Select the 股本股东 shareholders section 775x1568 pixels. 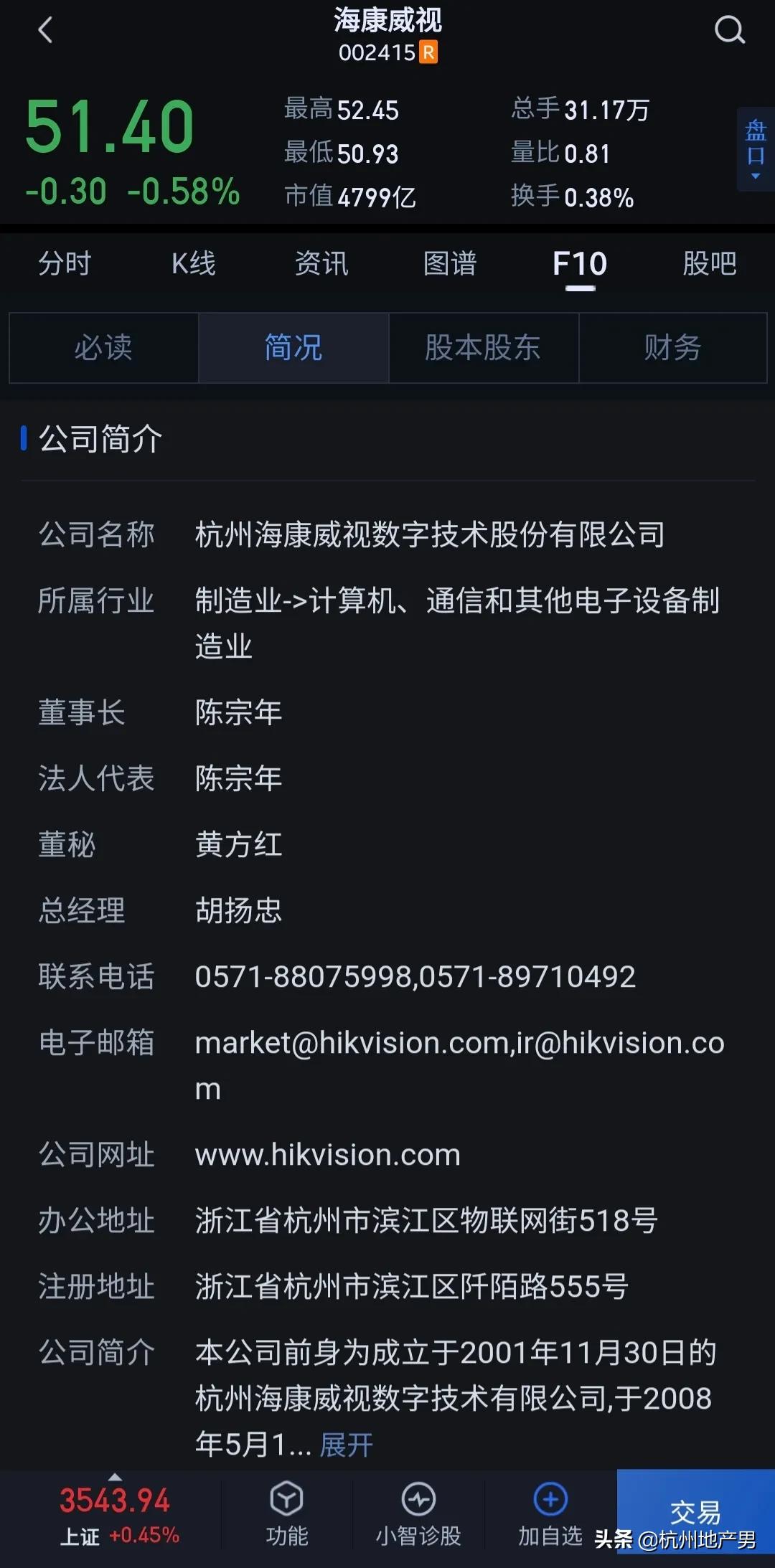483,349
